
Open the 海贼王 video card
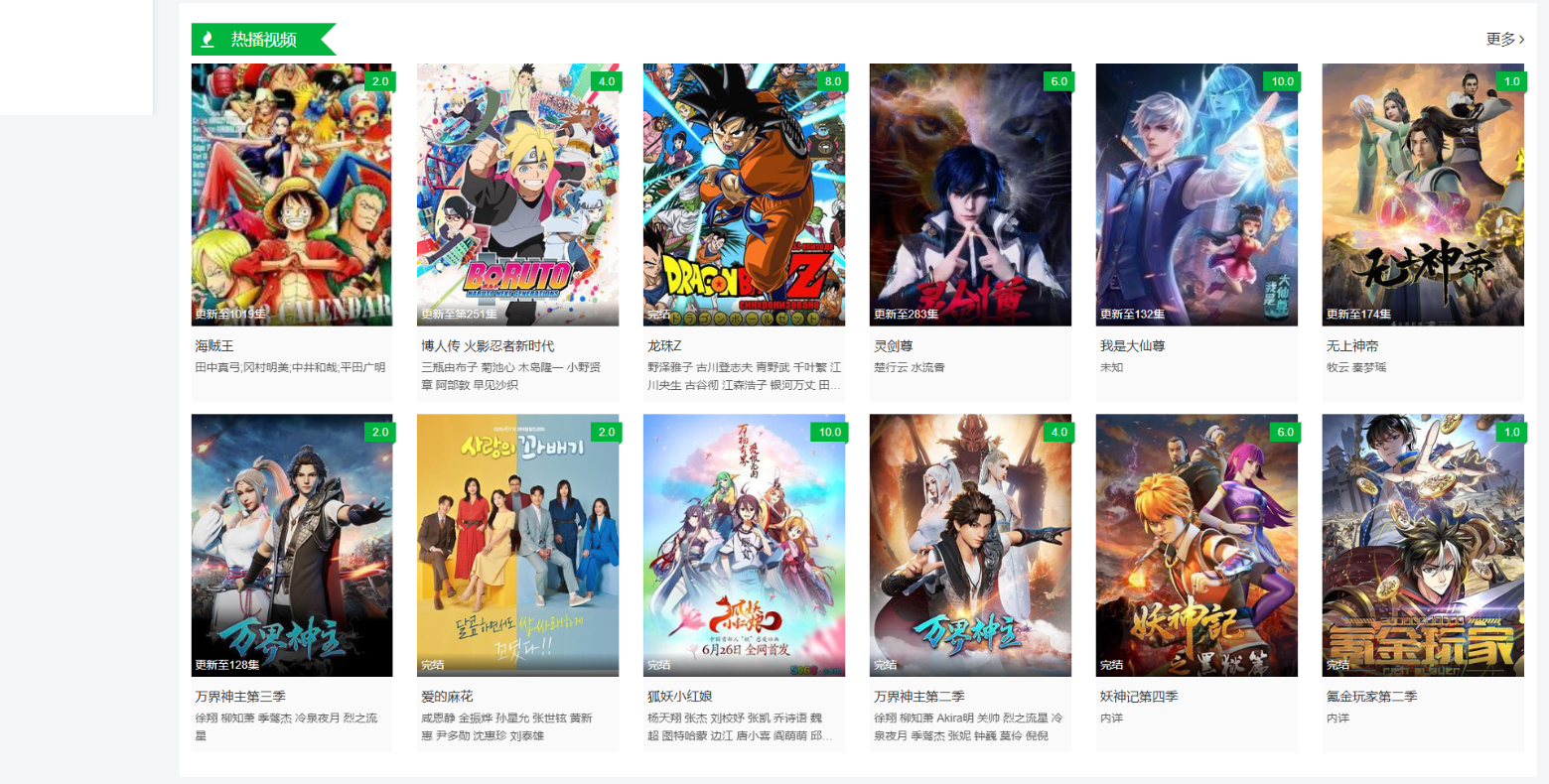(292, 196)
